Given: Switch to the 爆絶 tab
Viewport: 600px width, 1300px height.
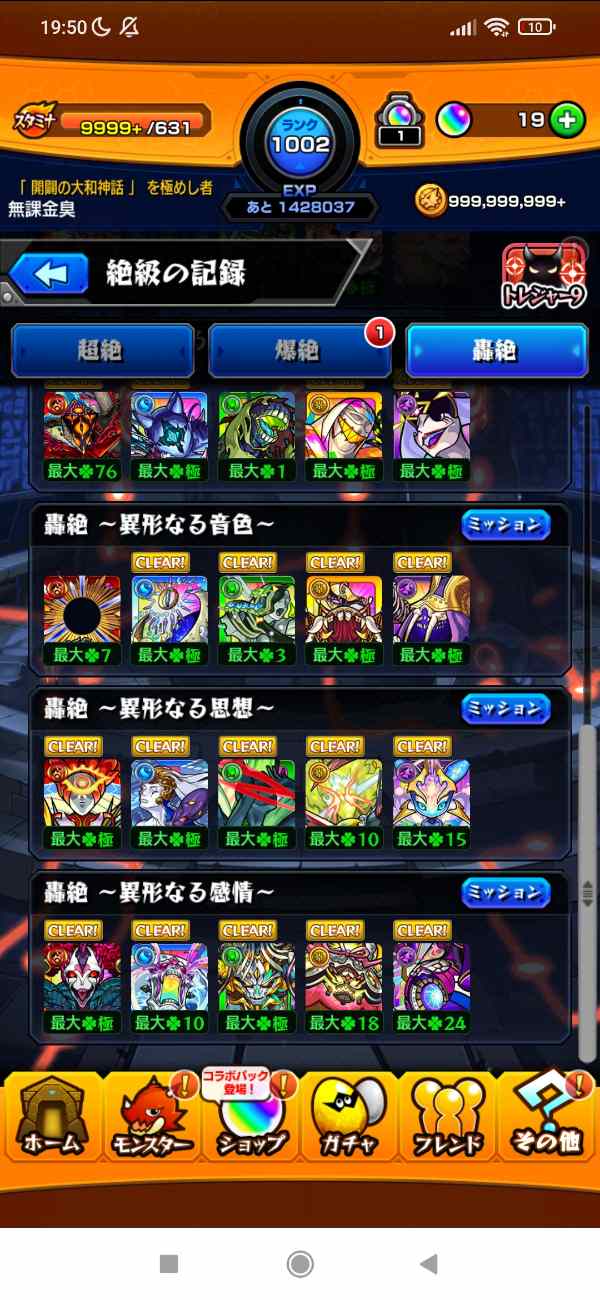Looking at the screenshot, I should 299,349.
